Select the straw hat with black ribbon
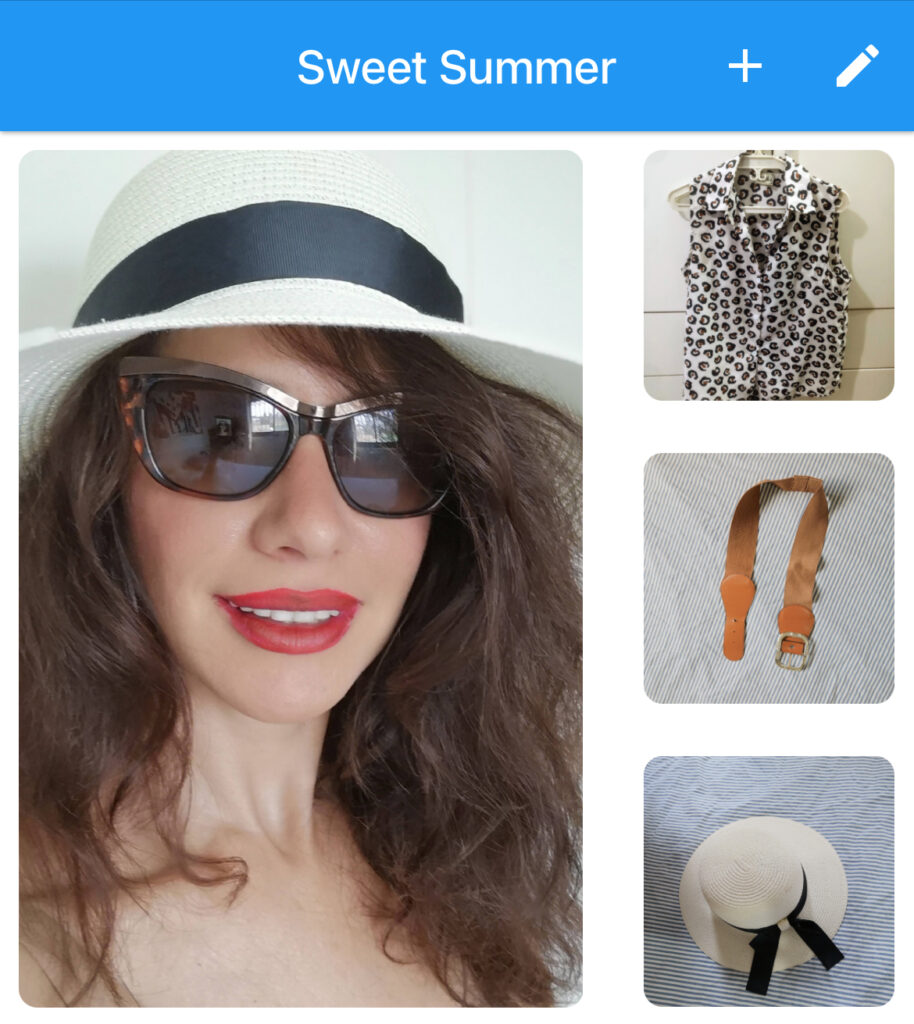 pos(768,880)
